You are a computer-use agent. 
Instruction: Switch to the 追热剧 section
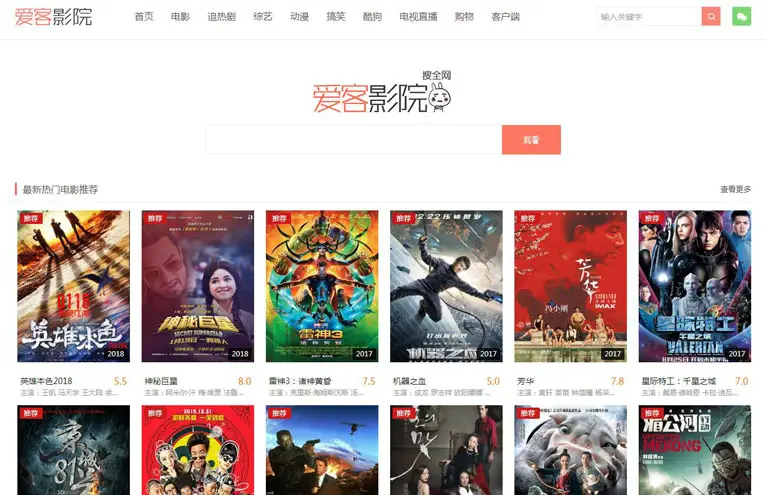[221, 17]
